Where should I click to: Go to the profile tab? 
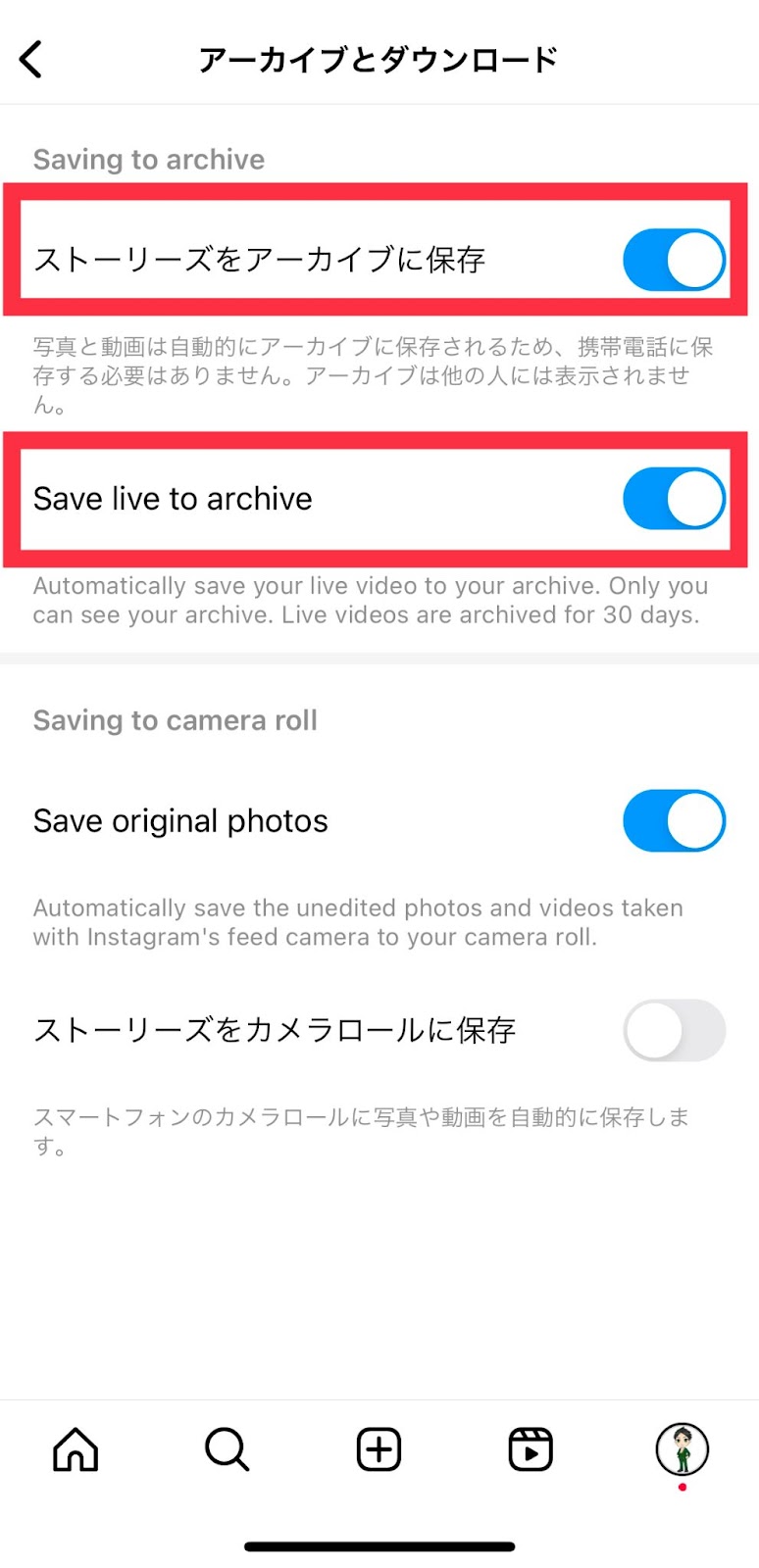tap(682, 1449)
